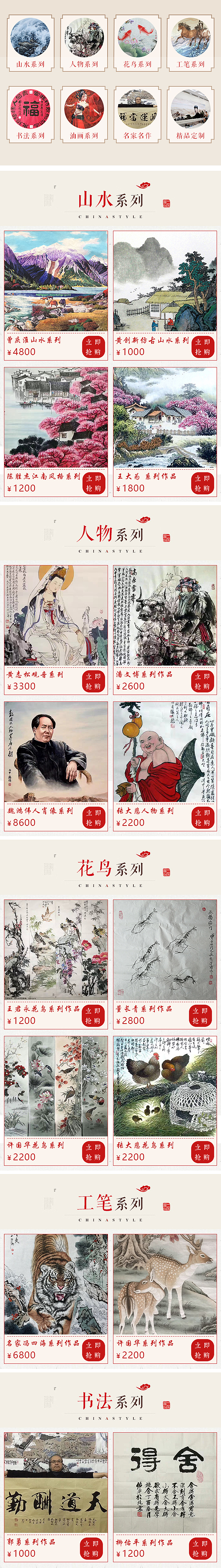221x1568 pixels.
Task: Tap 立即抢购 on 魏鸿伟人肖像系列
Action: pyautogui.click(x=93, y=817)
